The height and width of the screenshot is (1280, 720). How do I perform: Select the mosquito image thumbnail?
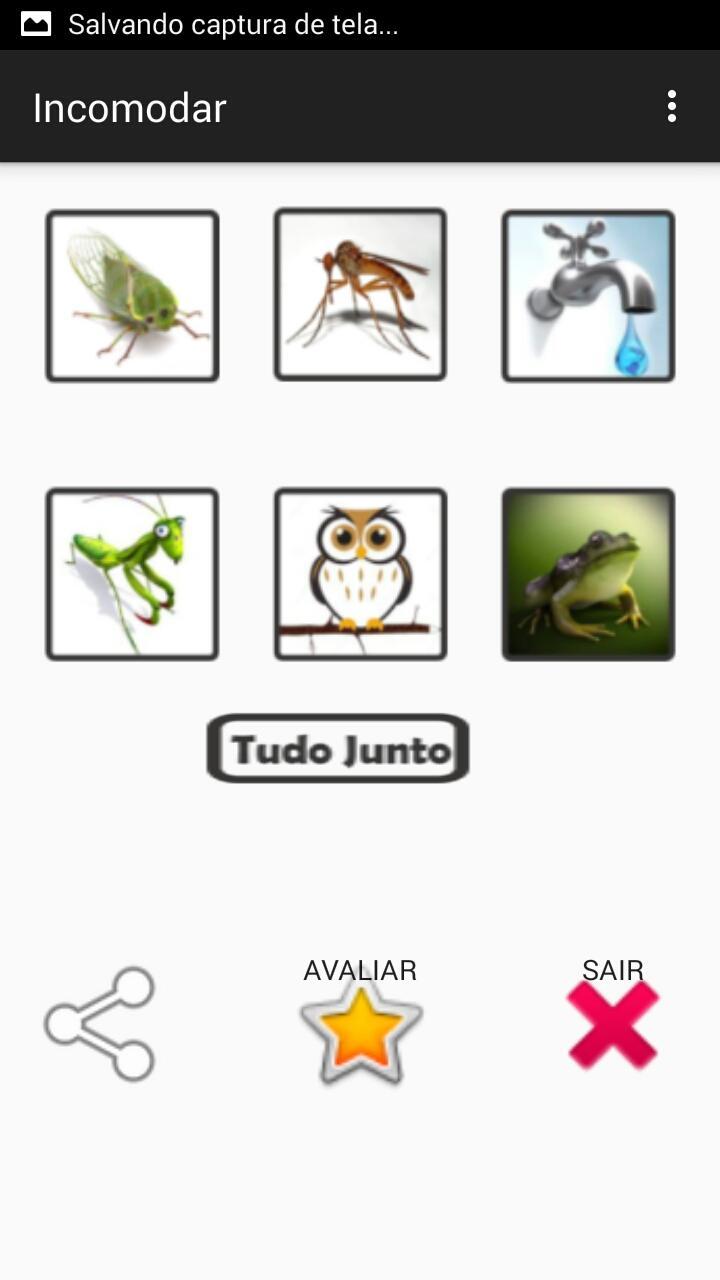(x=359, y=294)
